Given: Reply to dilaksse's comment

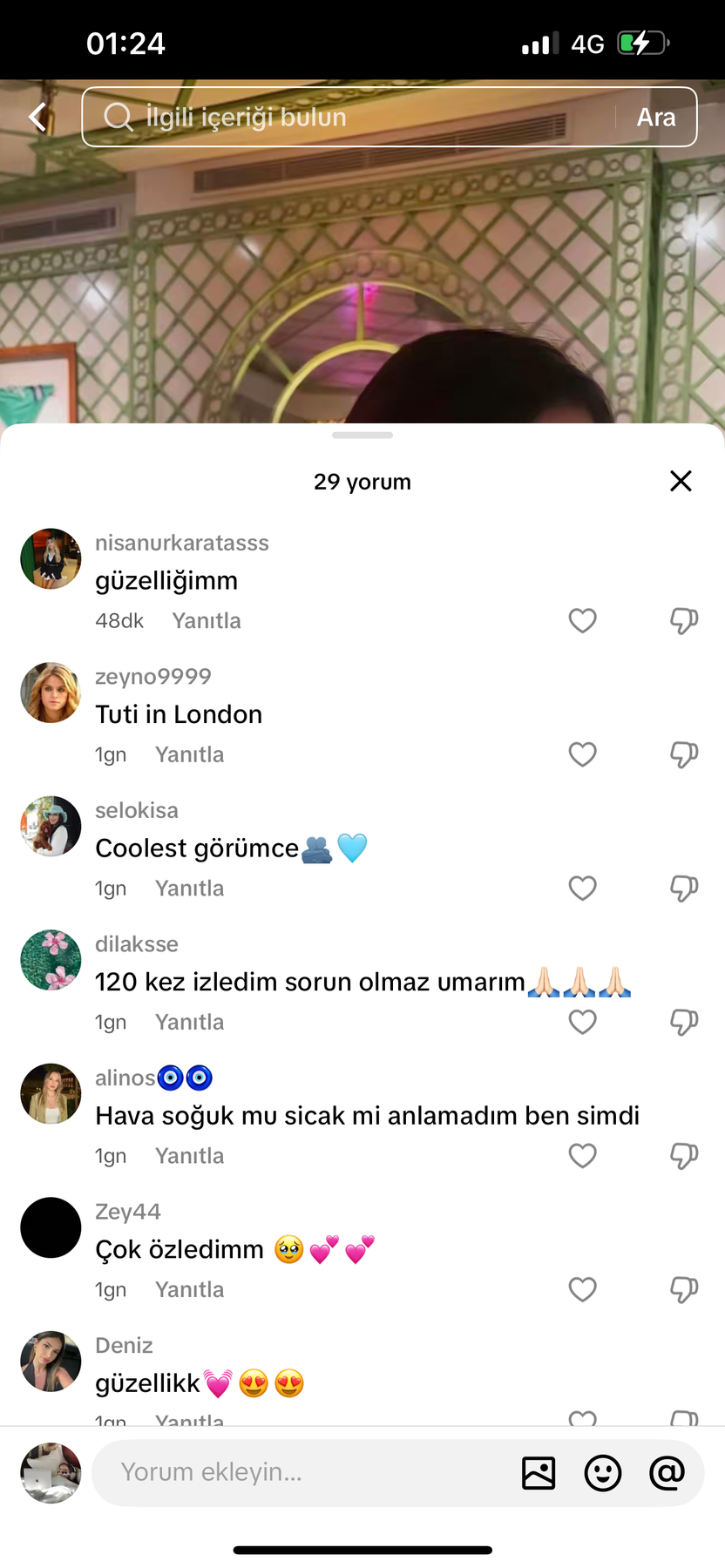Looking at the screenshot, I should tap(189, 1022).
